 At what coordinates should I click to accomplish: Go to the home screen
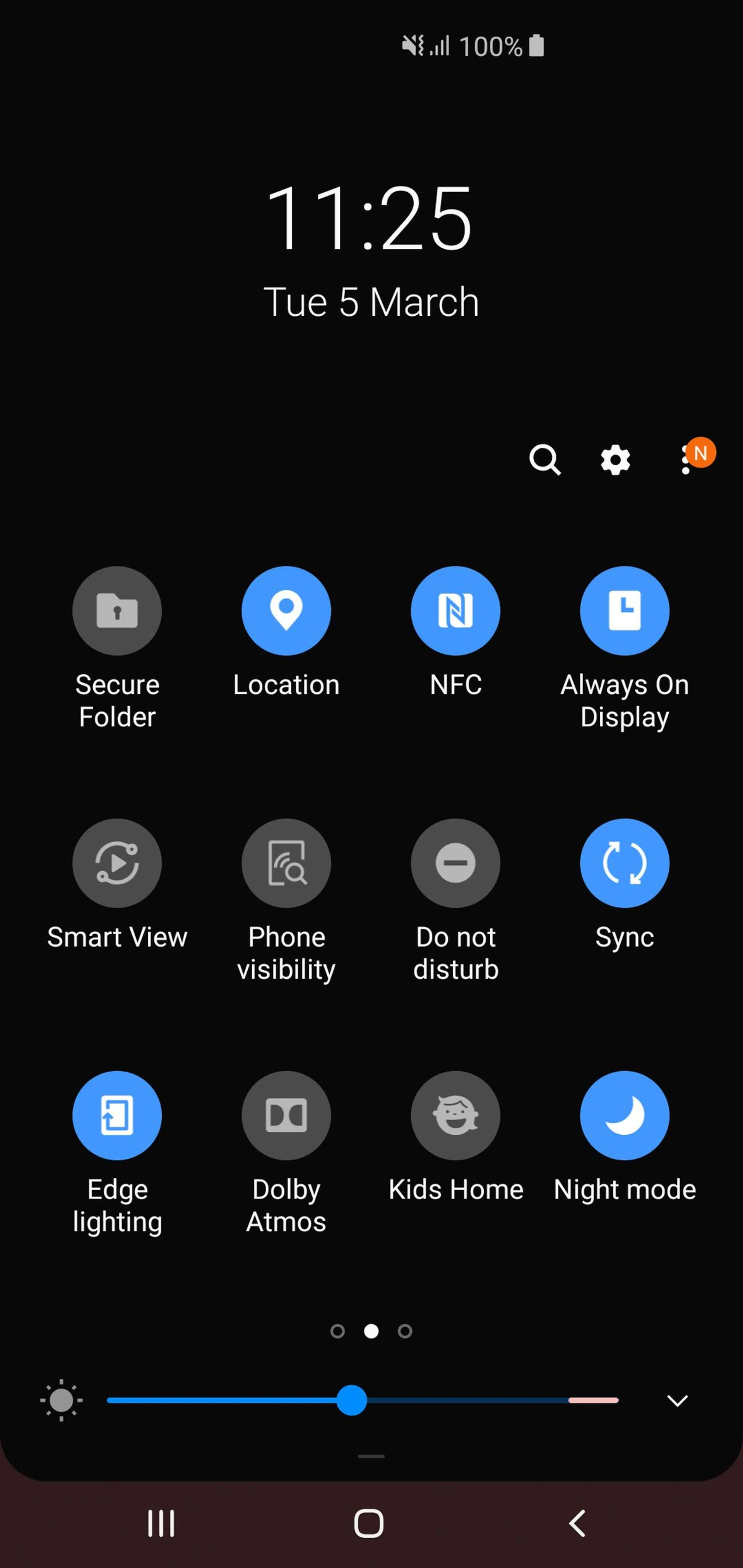coord(369,1524)
